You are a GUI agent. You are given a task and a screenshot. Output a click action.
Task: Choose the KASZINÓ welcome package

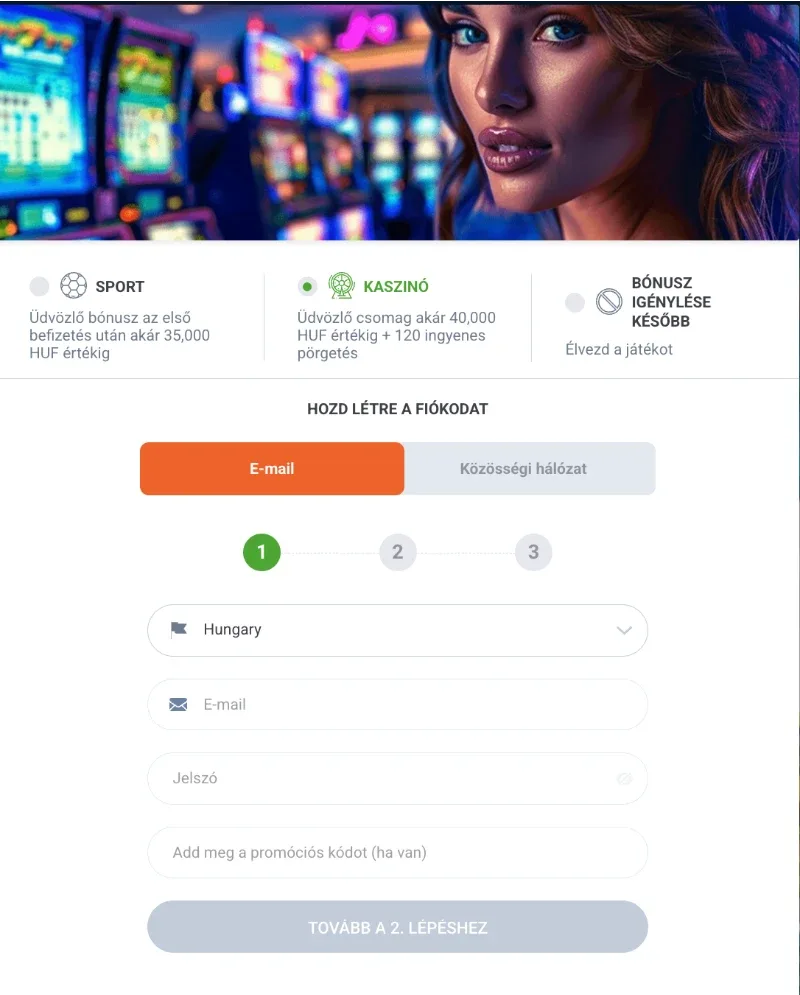tap(307, 287)
